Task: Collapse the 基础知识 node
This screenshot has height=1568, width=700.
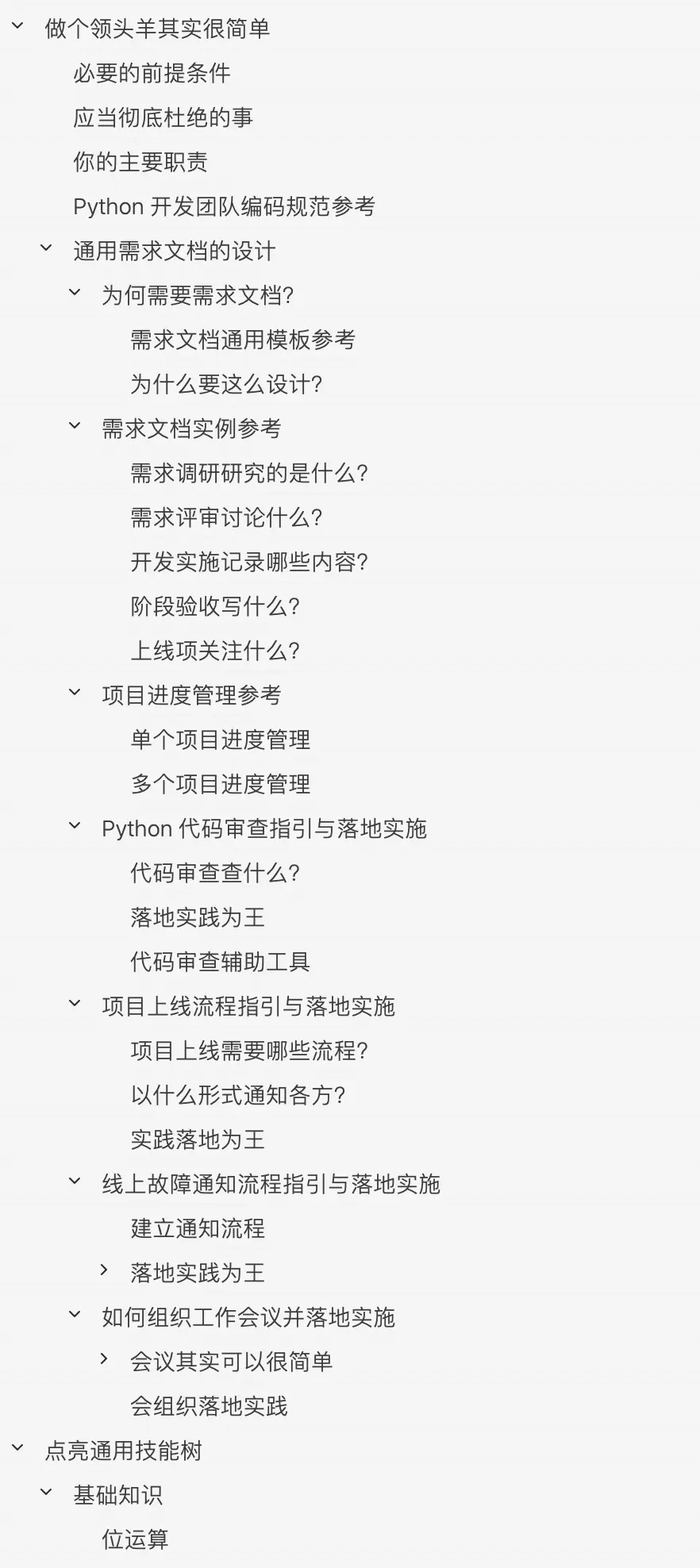Action: point(46,1493)
